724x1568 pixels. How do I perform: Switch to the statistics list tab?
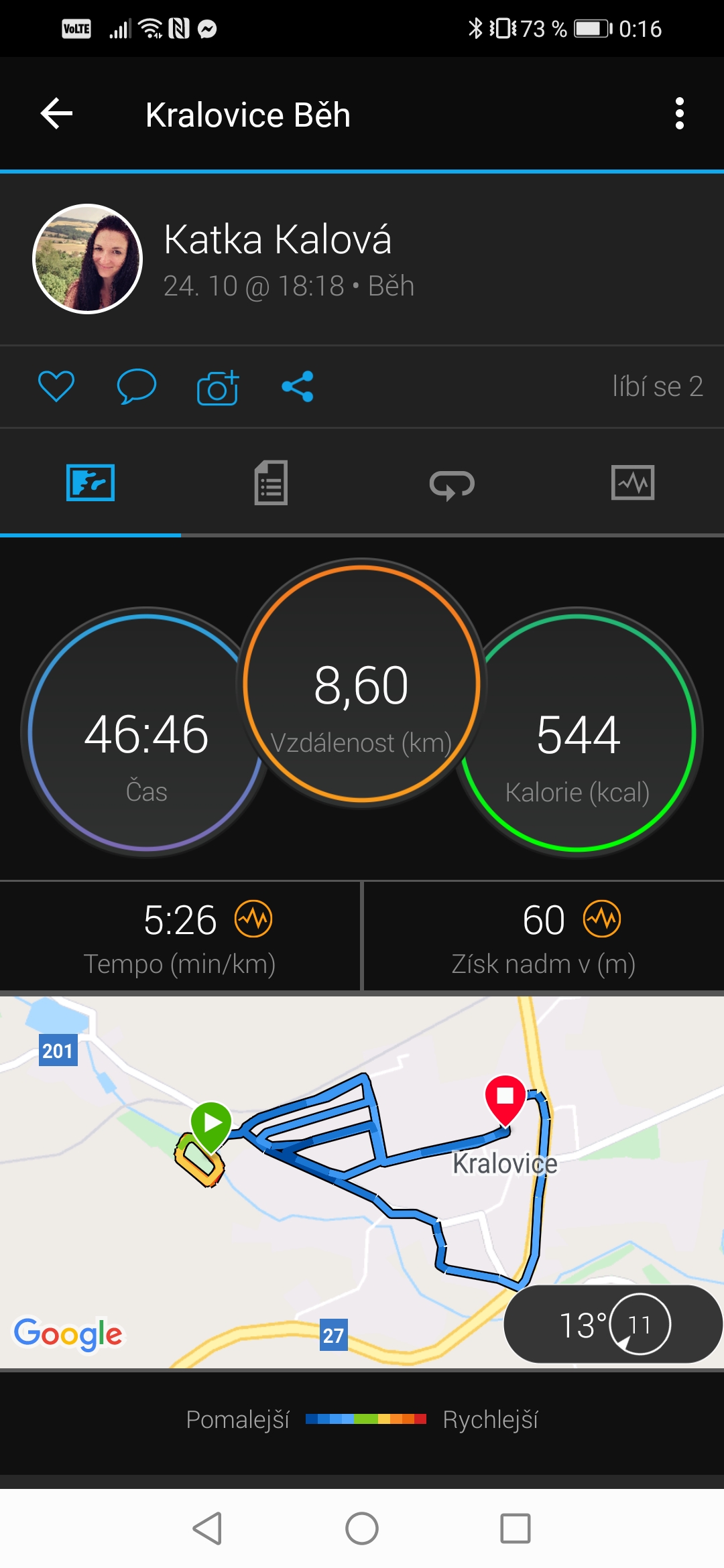pyautogui.click(x=271, y=482)
